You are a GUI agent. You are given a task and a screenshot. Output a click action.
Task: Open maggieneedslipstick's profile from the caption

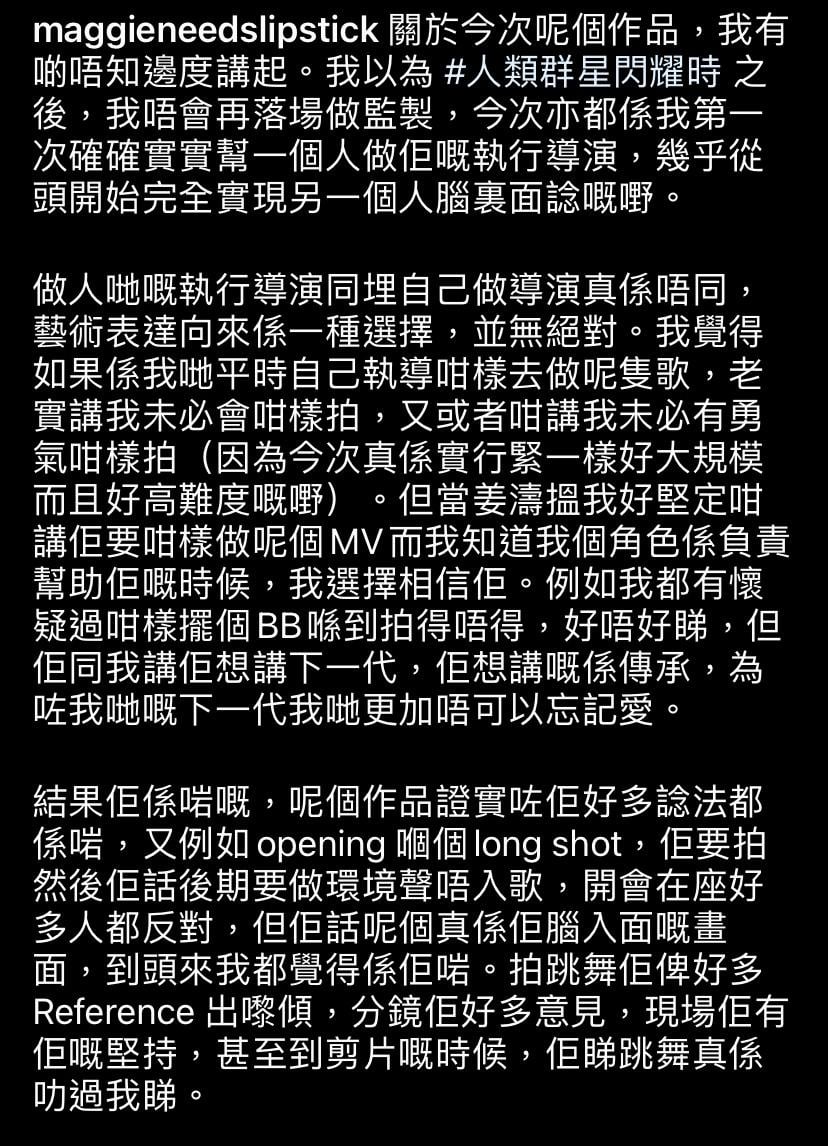click(206, 30)
